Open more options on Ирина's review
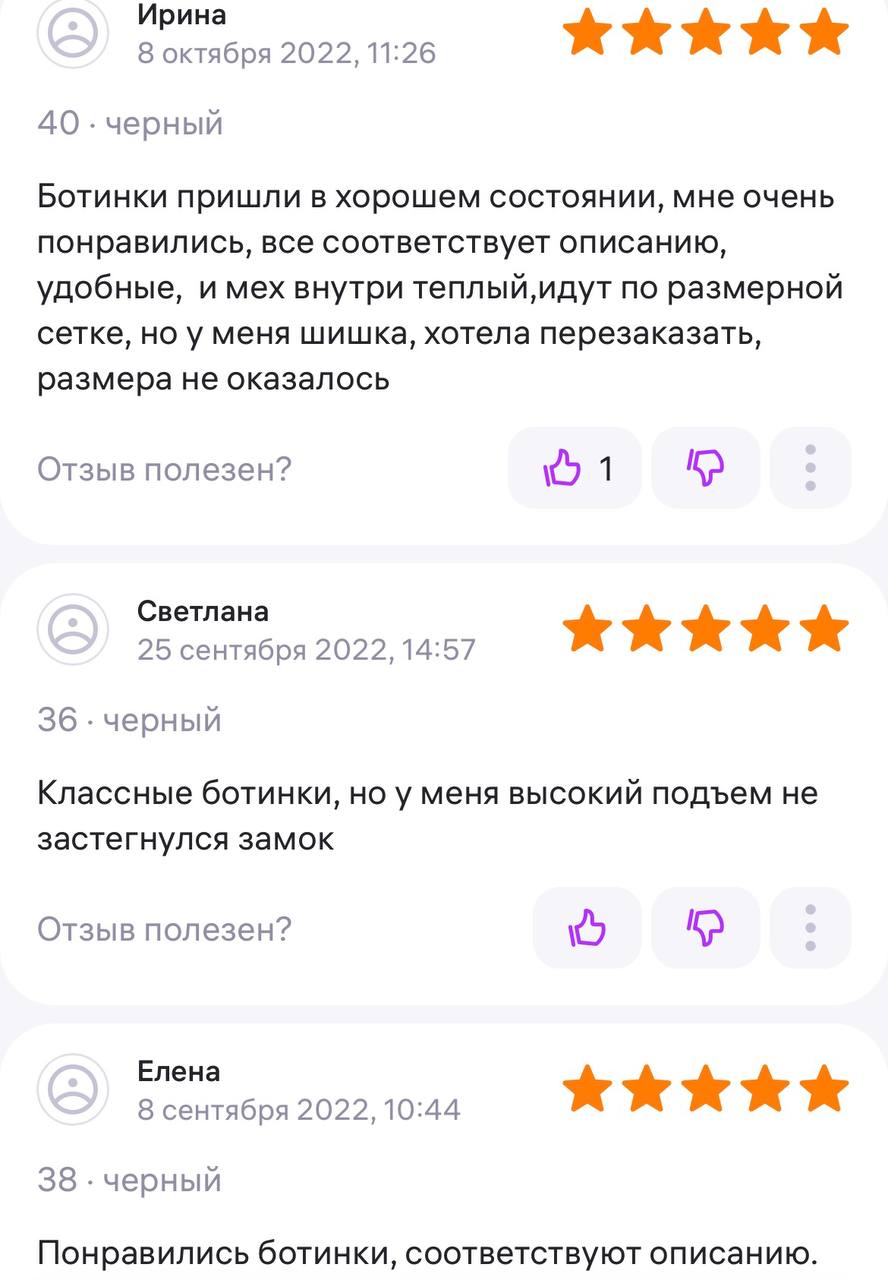888x1280 pixels. [x=811, y=468]
